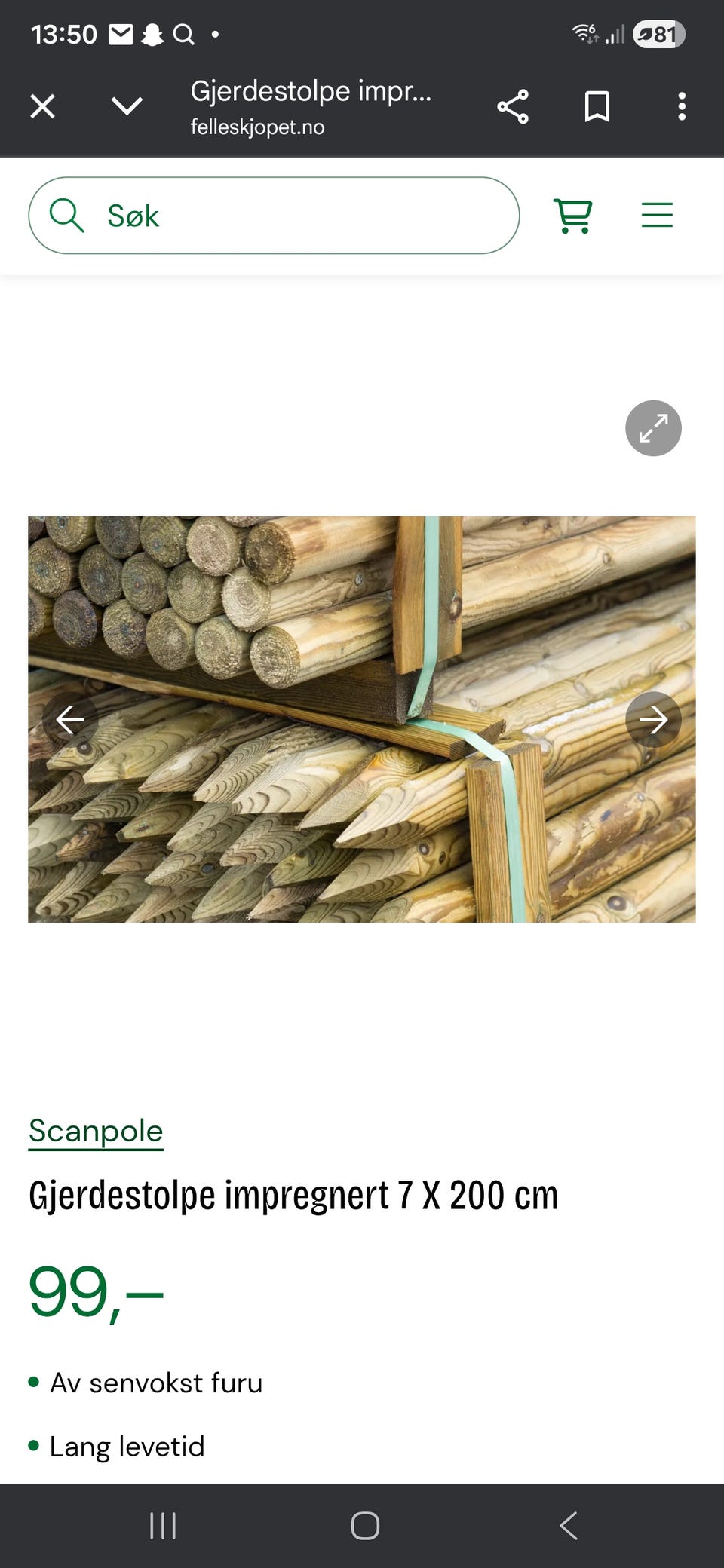Go back to previous product image
Viewport: 724px width, 1568px height.
(70, 720)
